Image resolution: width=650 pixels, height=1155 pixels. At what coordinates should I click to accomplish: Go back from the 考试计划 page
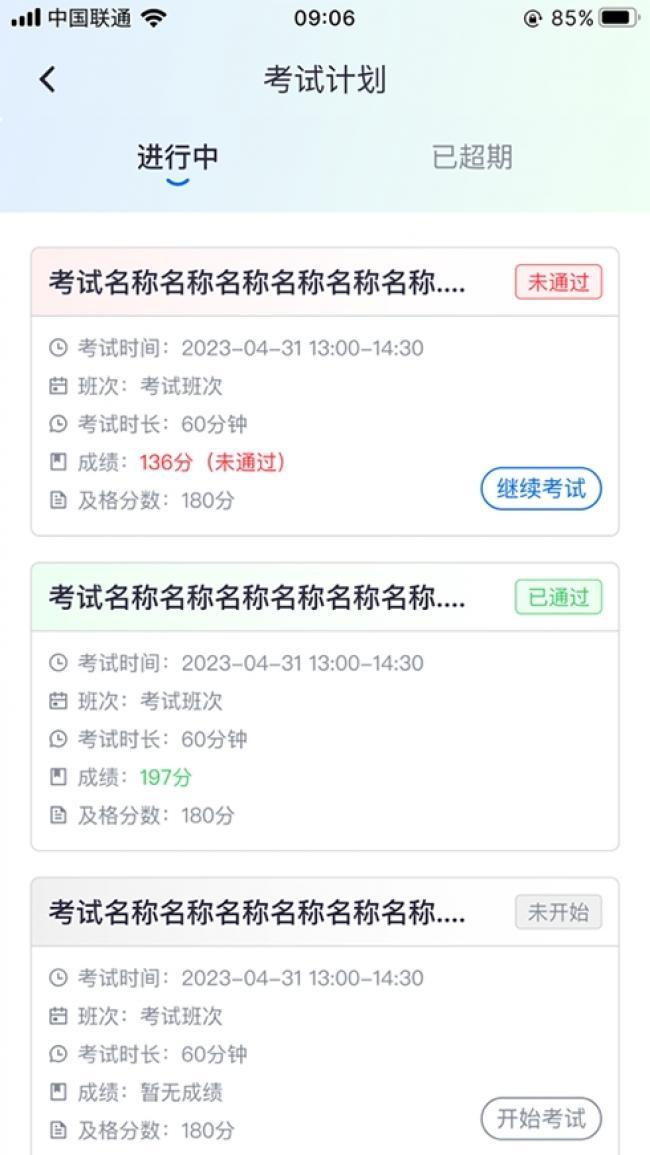click(48, 80)
